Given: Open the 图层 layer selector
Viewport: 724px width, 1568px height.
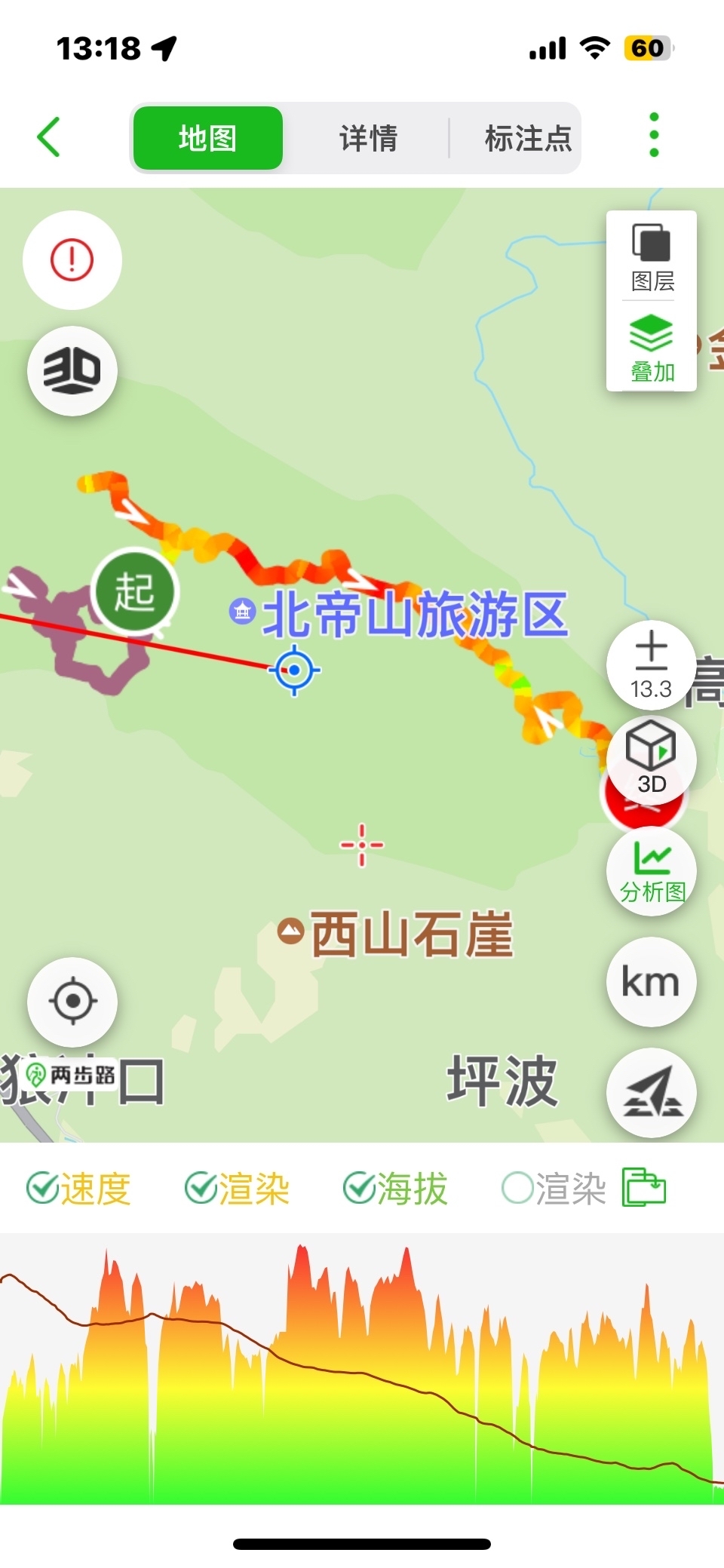Looking at the screenshot, I should 652,257.
